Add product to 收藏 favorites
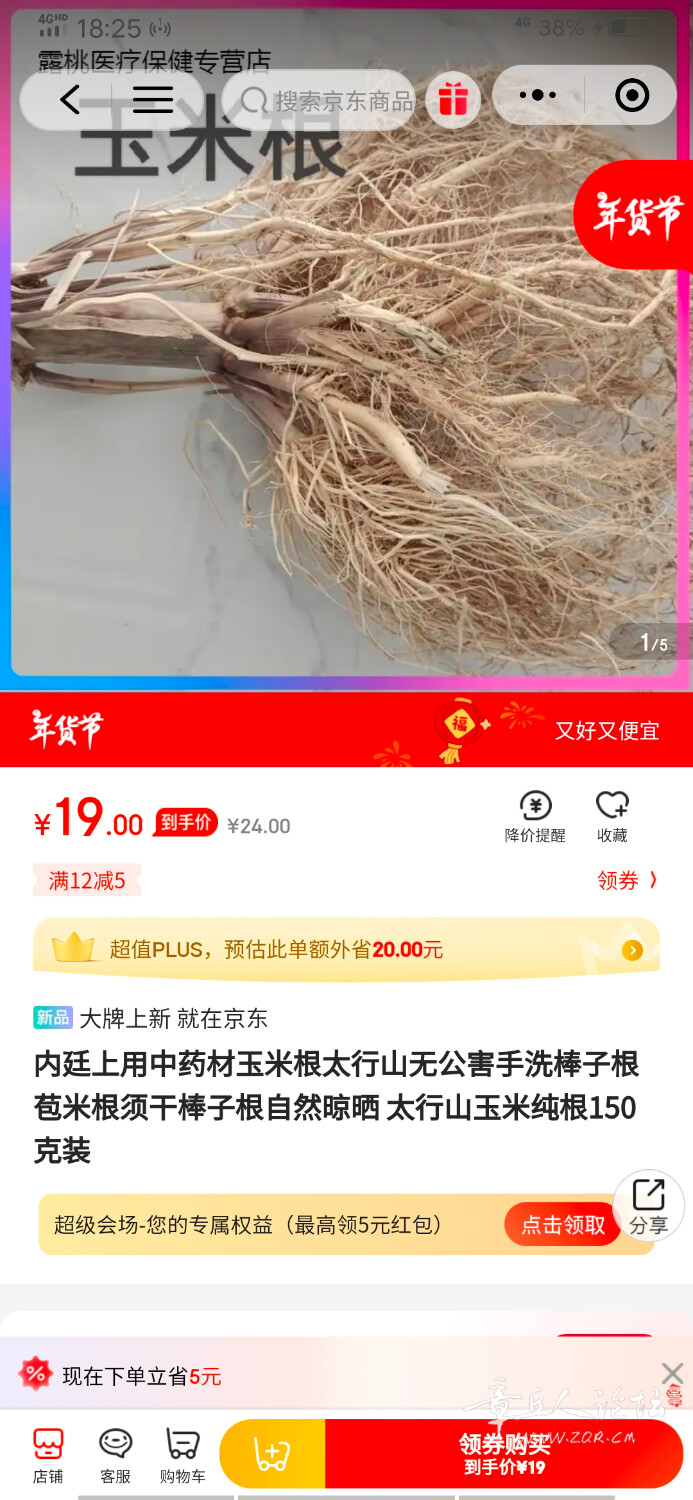 pos(612,817)
